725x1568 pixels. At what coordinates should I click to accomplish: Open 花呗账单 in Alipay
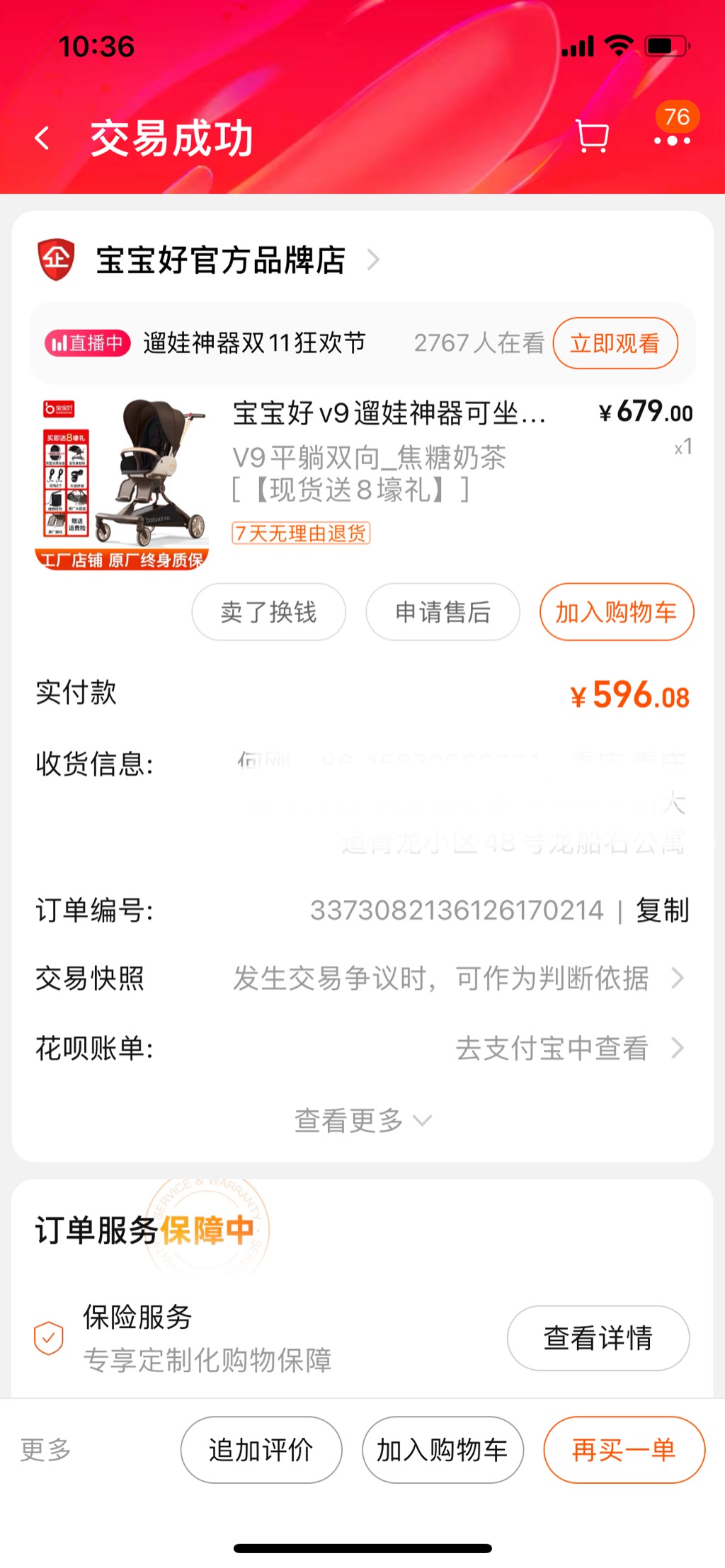click(566, 1048)
